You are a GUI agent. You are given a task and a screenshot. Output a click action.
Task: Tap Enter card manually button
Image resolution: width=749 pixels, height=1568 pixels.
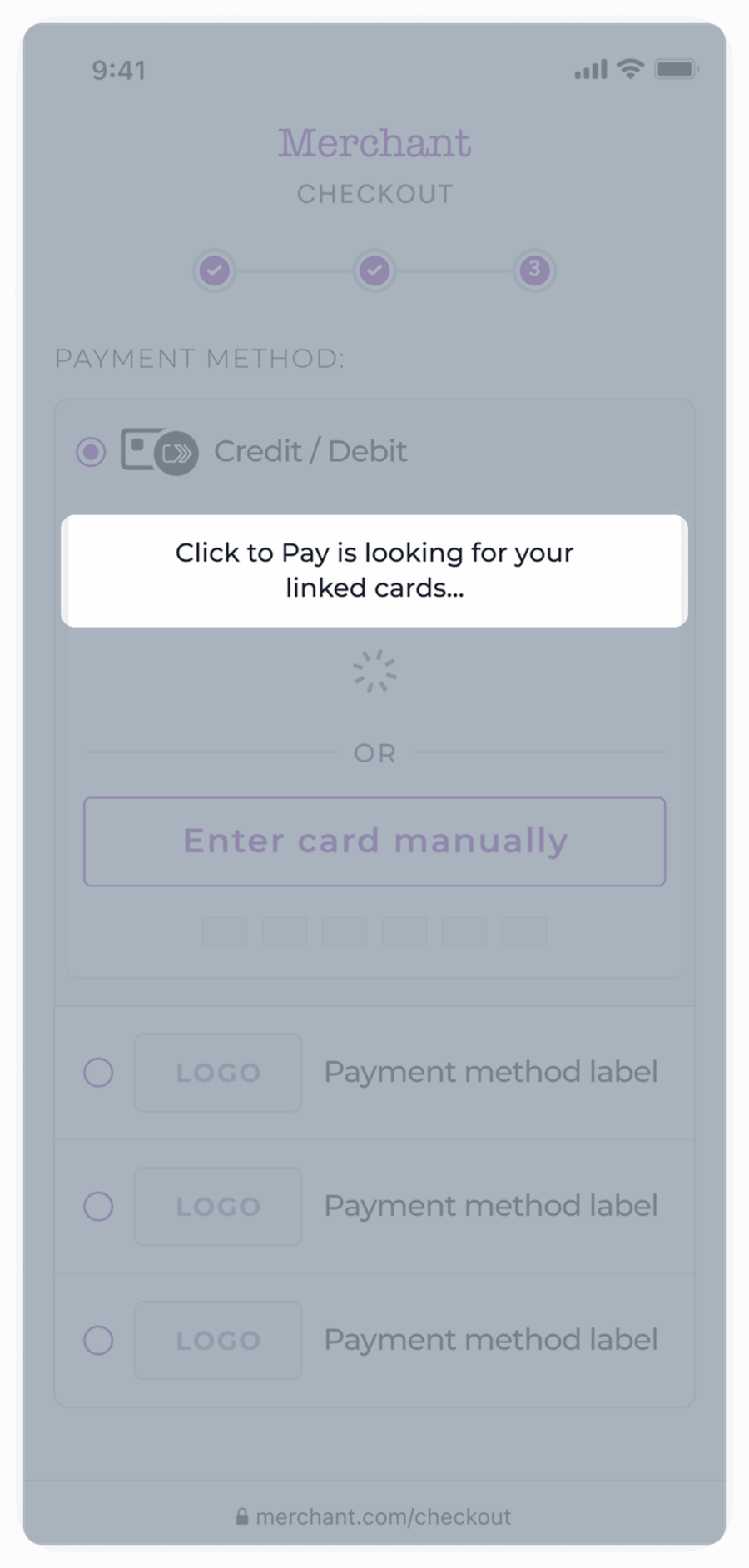coord(374,841)
